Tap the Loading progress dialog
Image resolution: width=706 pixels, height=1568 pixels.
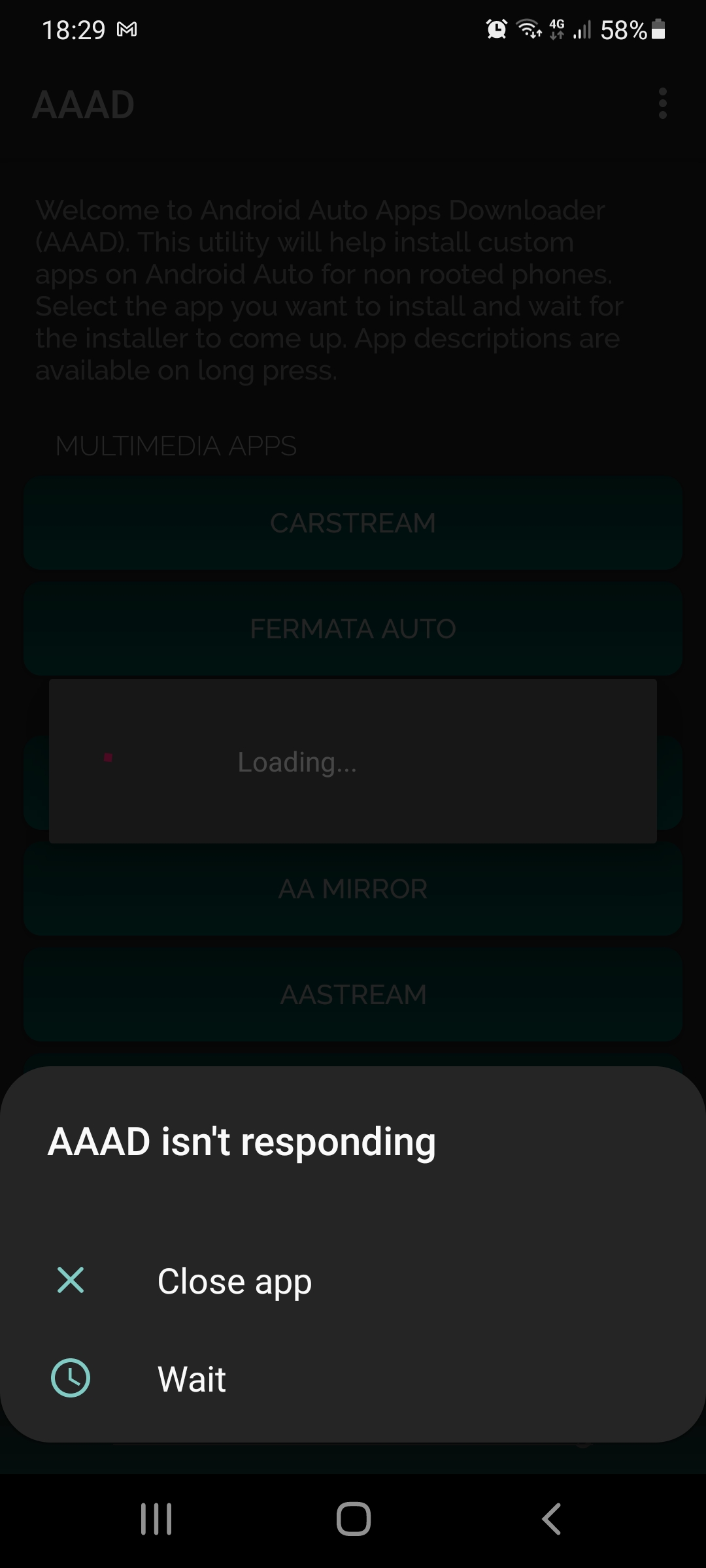[352, 761]
